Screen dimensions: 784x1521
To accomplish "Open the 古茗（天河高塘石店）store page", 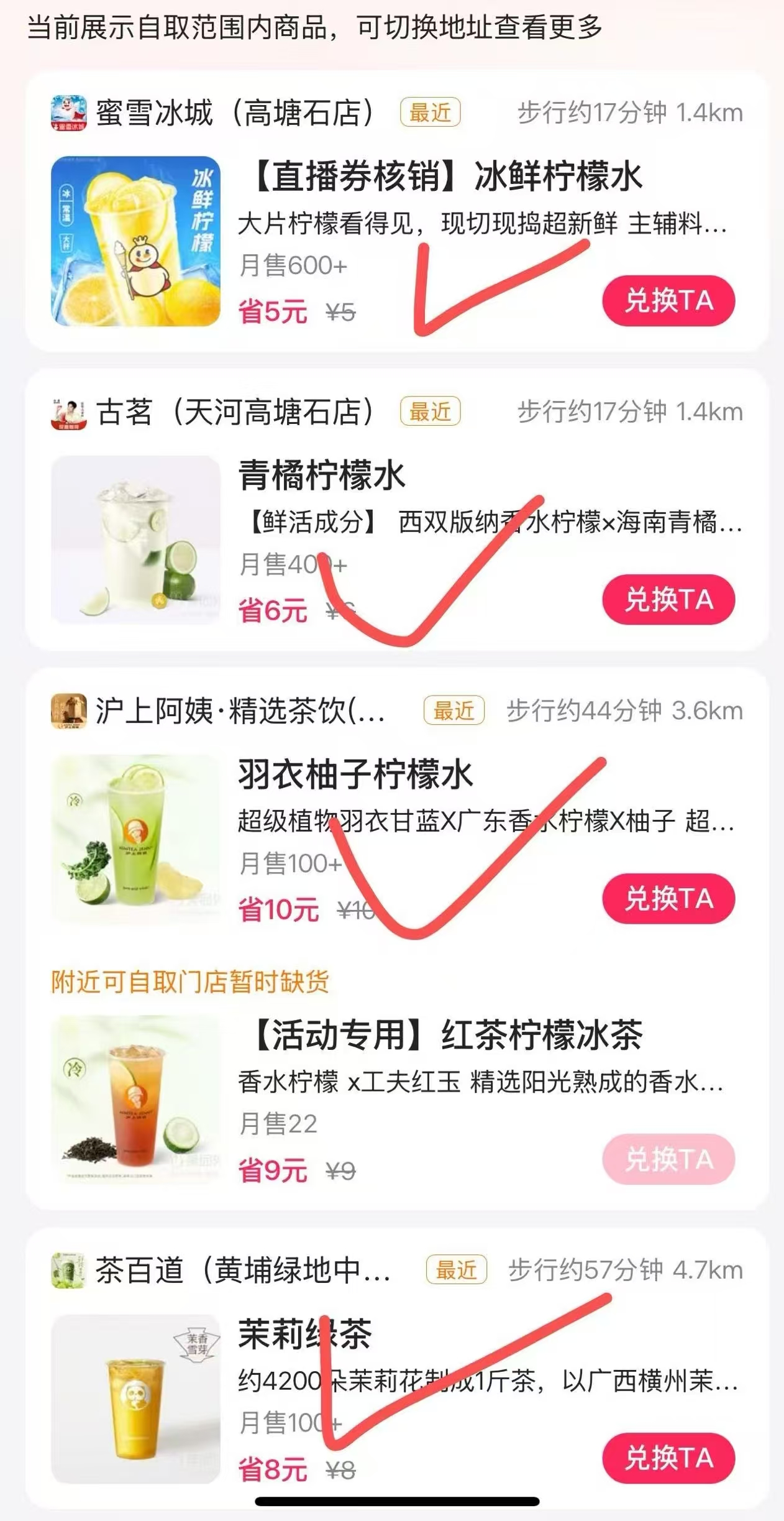I will tap(236, 411).
